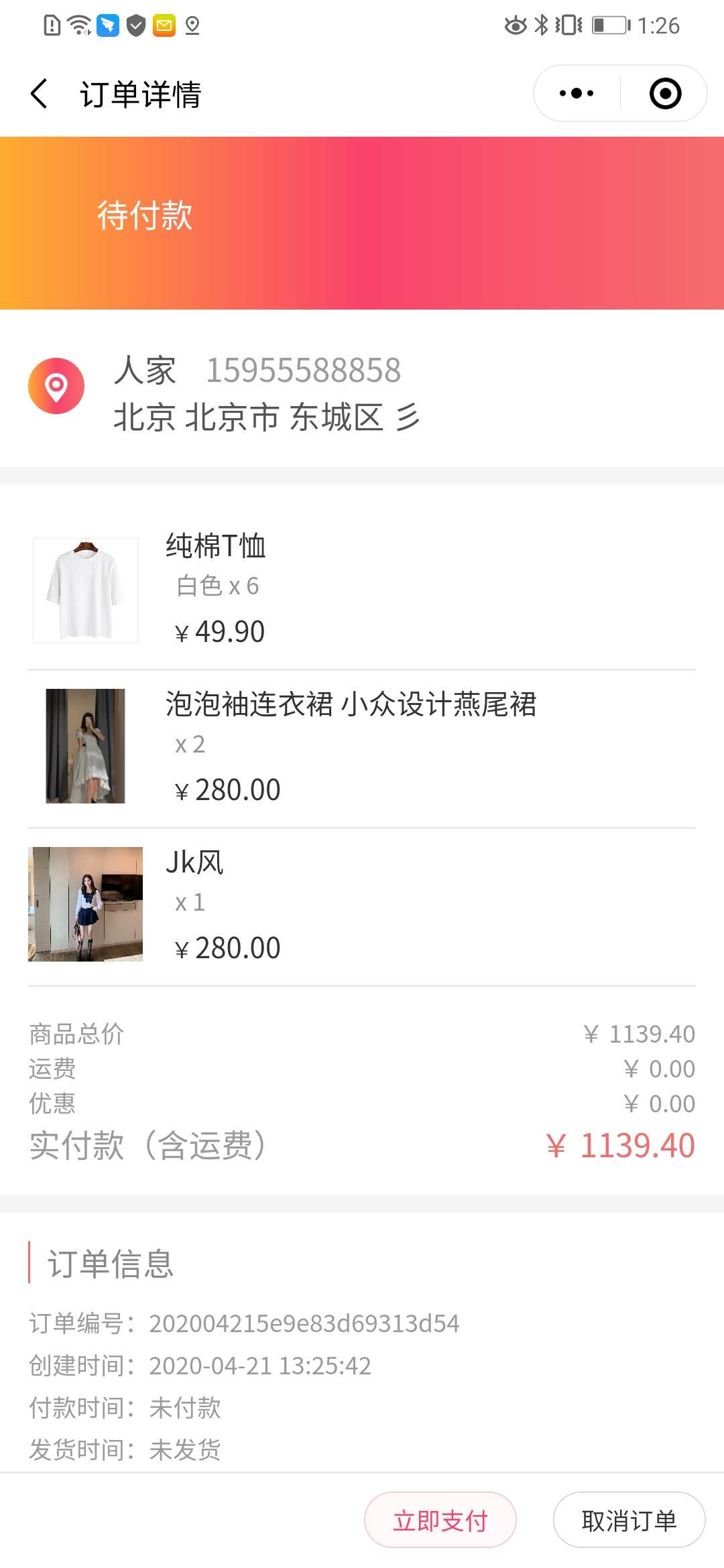724x1568 pixels.
Task: Tap 立即支付 to pay now
Action: pos(440,1520)
